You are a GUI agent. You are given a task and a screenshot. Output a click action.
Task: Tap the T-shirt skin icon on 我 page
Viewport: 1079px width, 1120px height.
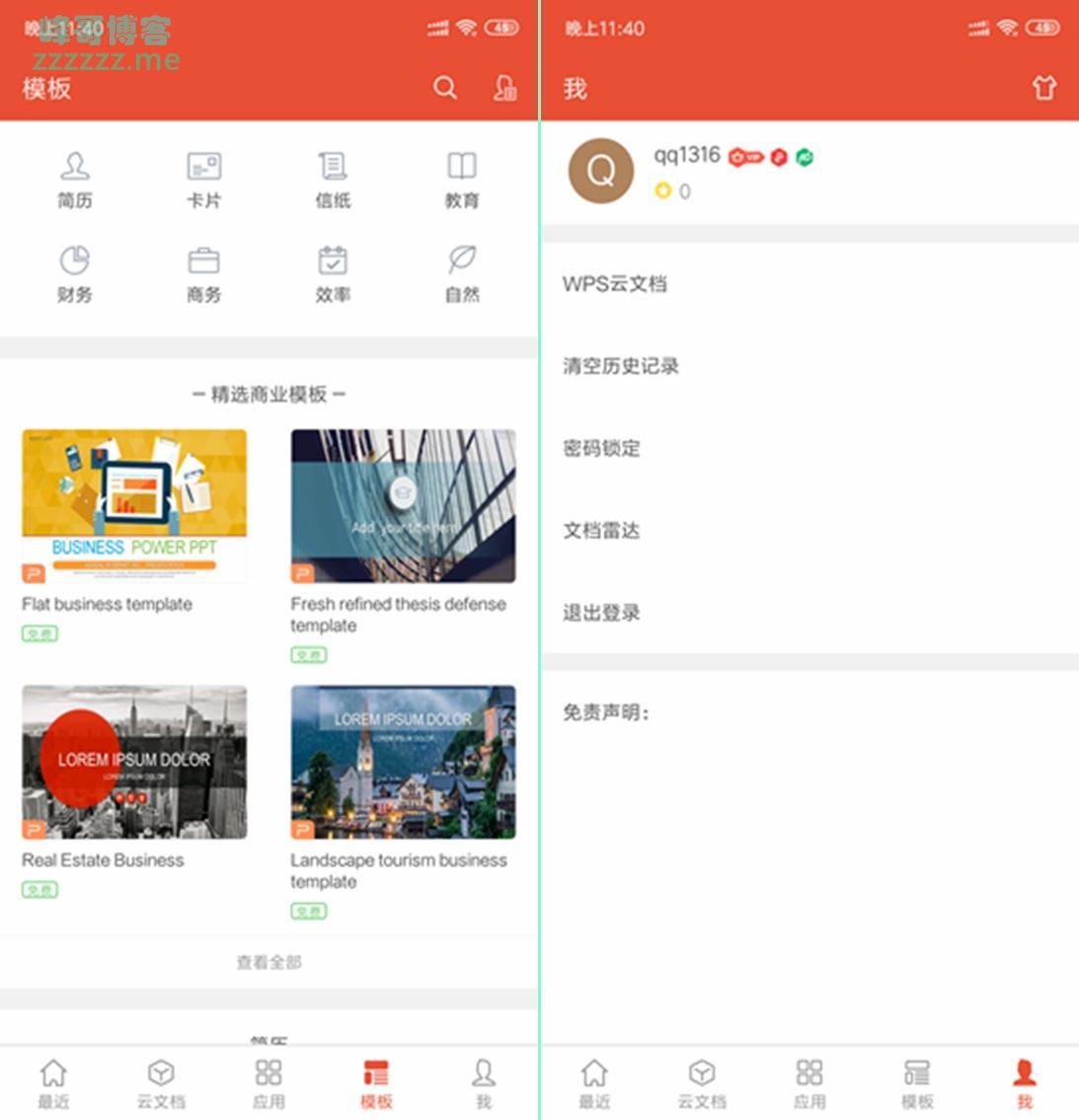pyautogui.click(x=1043, y=88)
